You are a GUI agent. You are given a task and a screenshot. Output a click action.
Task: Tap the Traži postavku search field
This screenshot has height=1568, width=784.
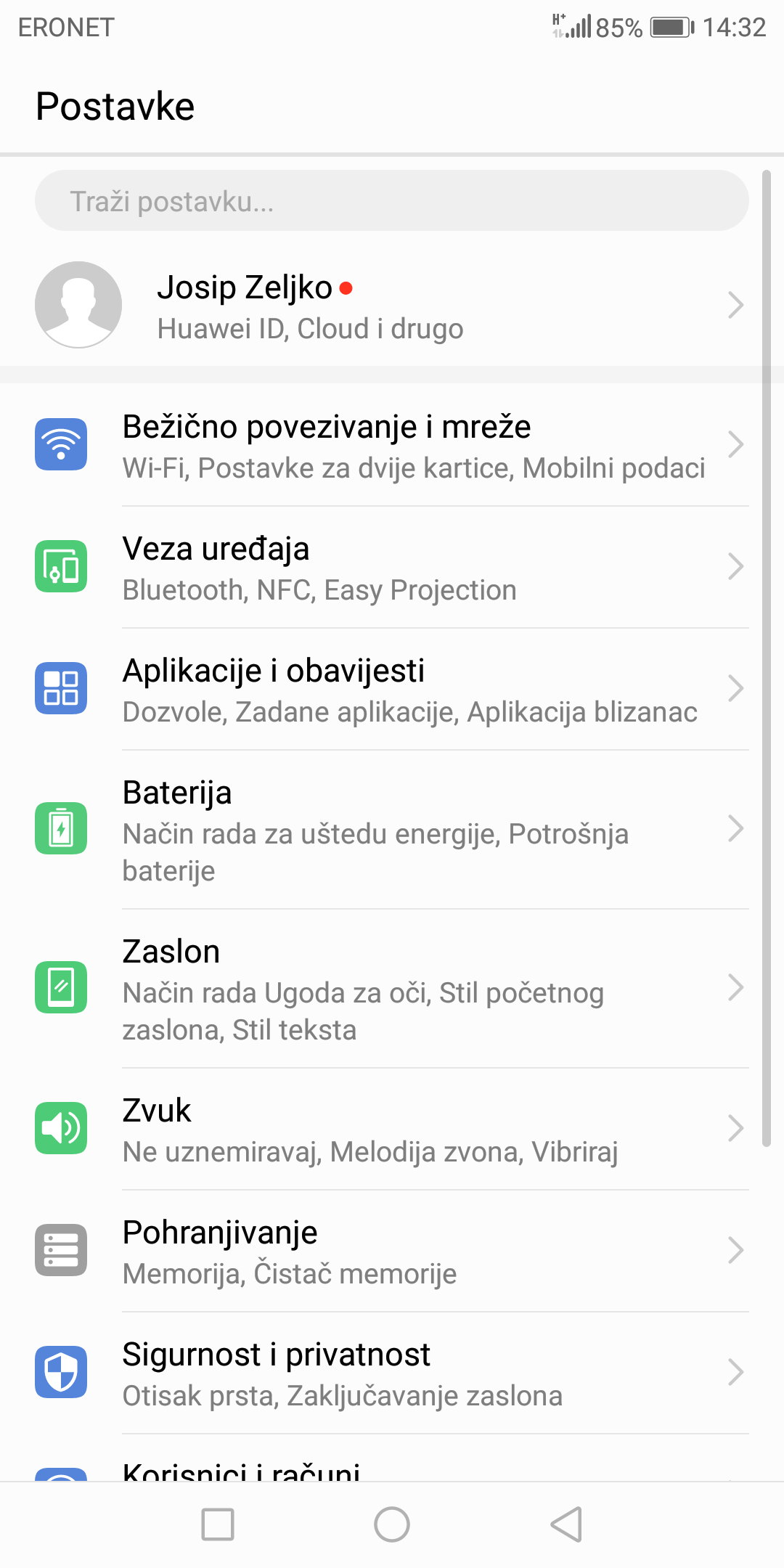(x=392, y=201)
